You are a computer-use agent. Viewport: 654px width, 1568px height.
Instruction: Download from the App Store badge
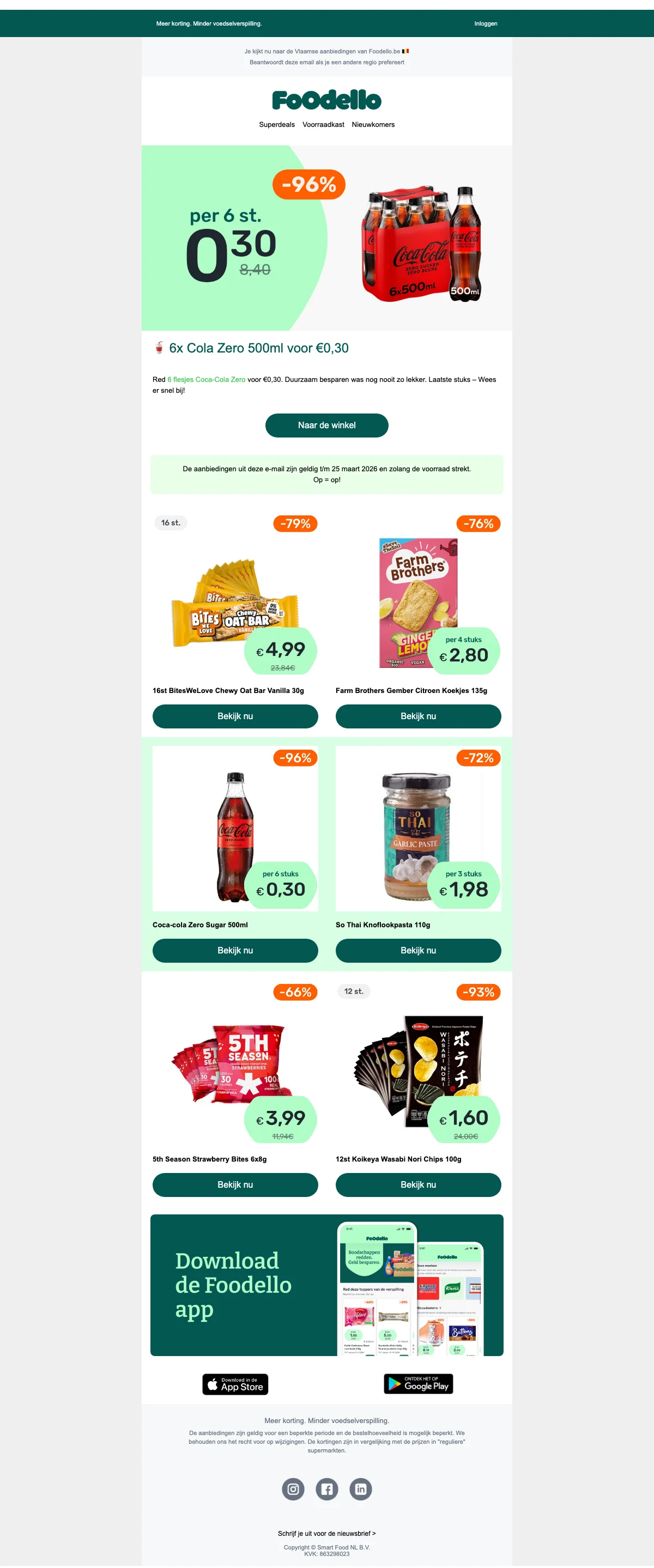tap(235, 1385)
